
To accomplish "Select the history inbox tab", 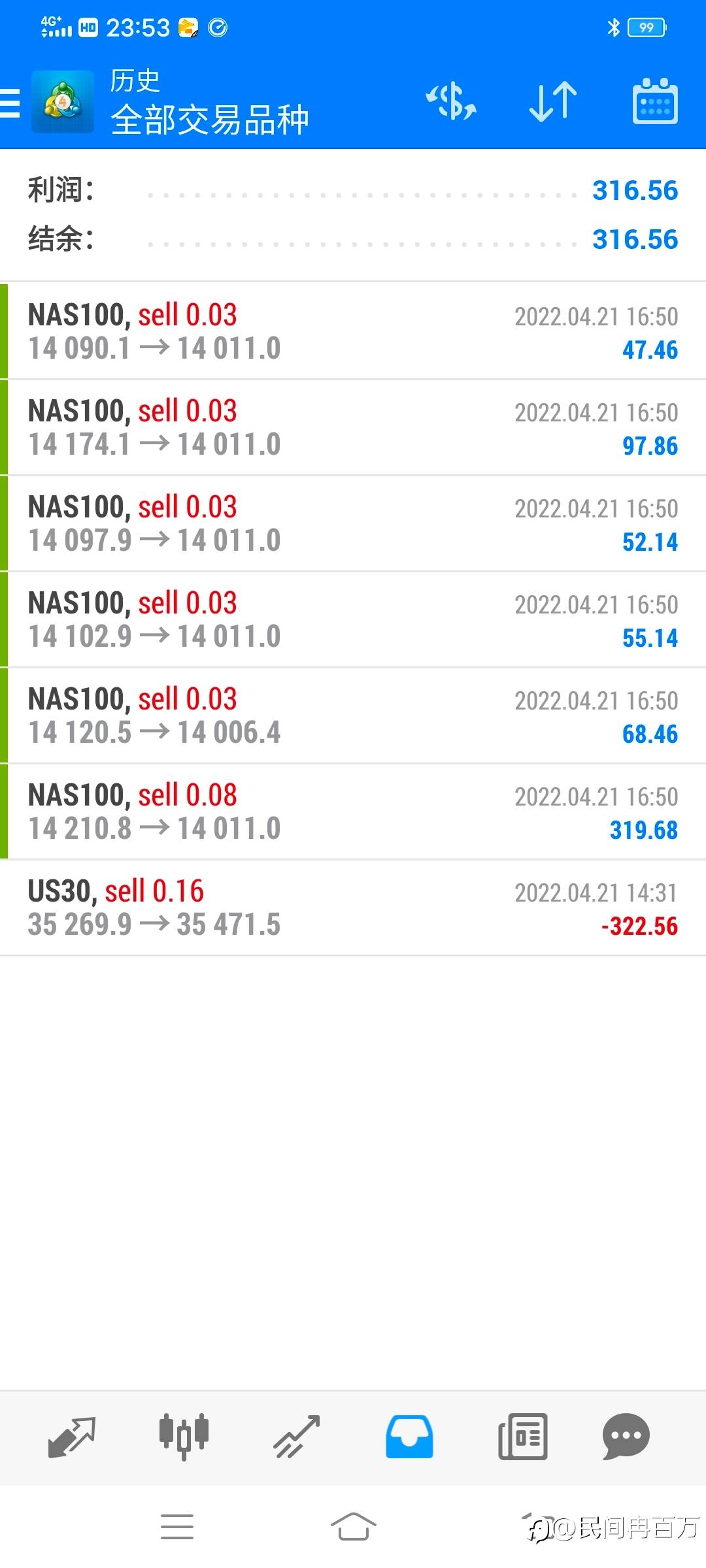I will [x=409, y=1437].
